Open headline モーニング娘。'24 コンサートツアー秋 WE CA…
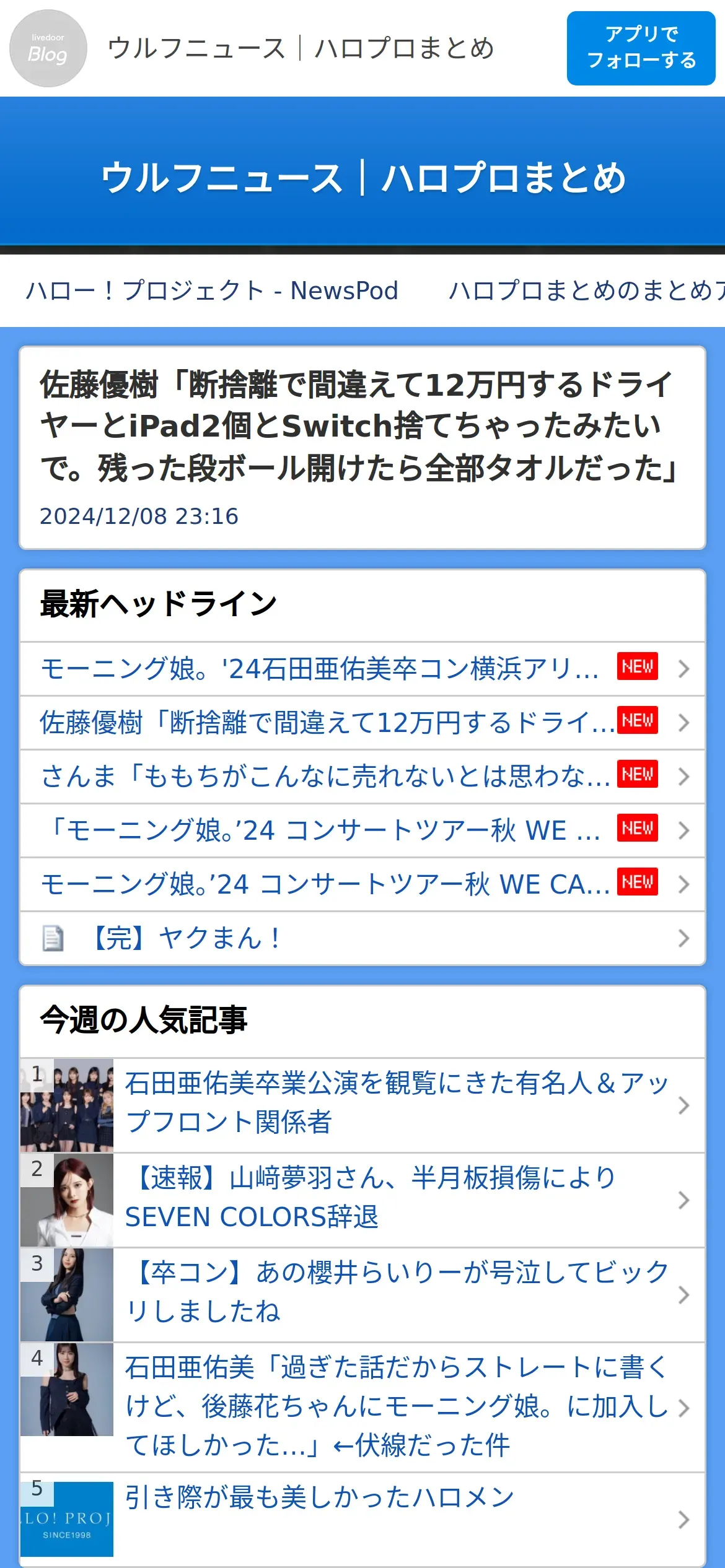Viewport: 725px width, 1568px height. click(362, 884)
